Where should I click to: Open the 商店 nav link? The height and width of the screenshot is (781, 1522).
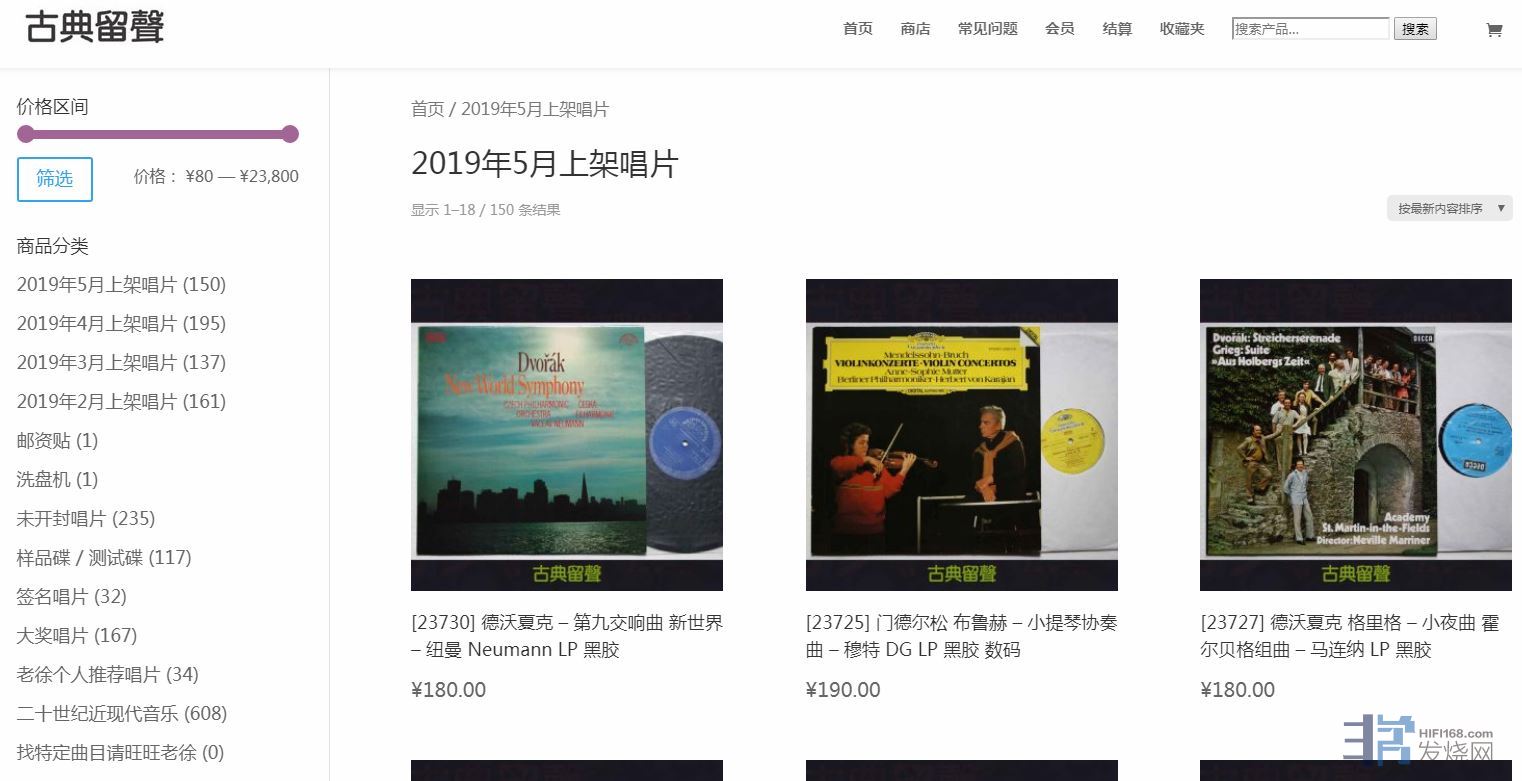coord(915,29)
